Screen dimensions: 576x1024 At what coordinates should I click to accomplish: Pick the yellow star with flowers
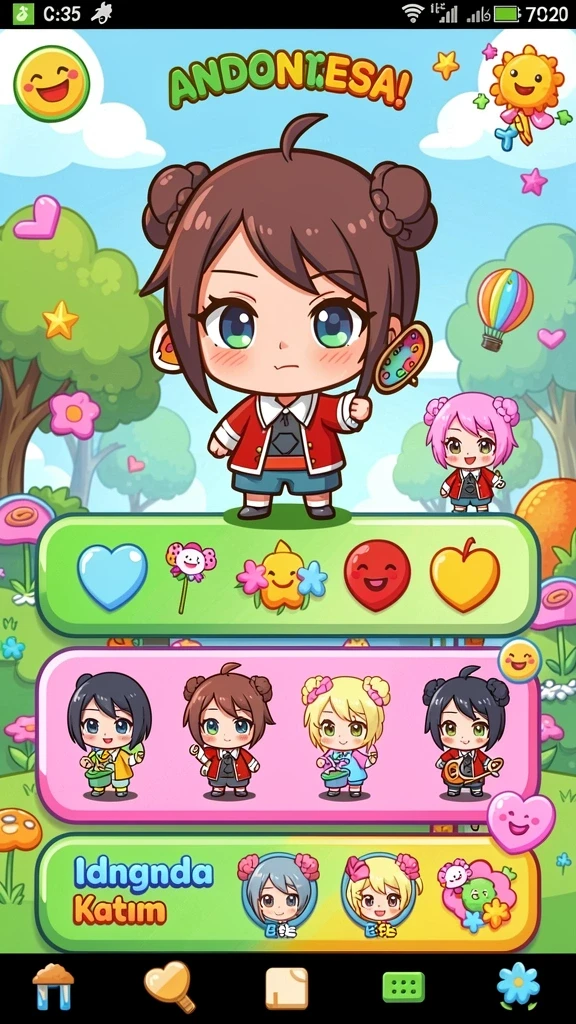(282, 576)
